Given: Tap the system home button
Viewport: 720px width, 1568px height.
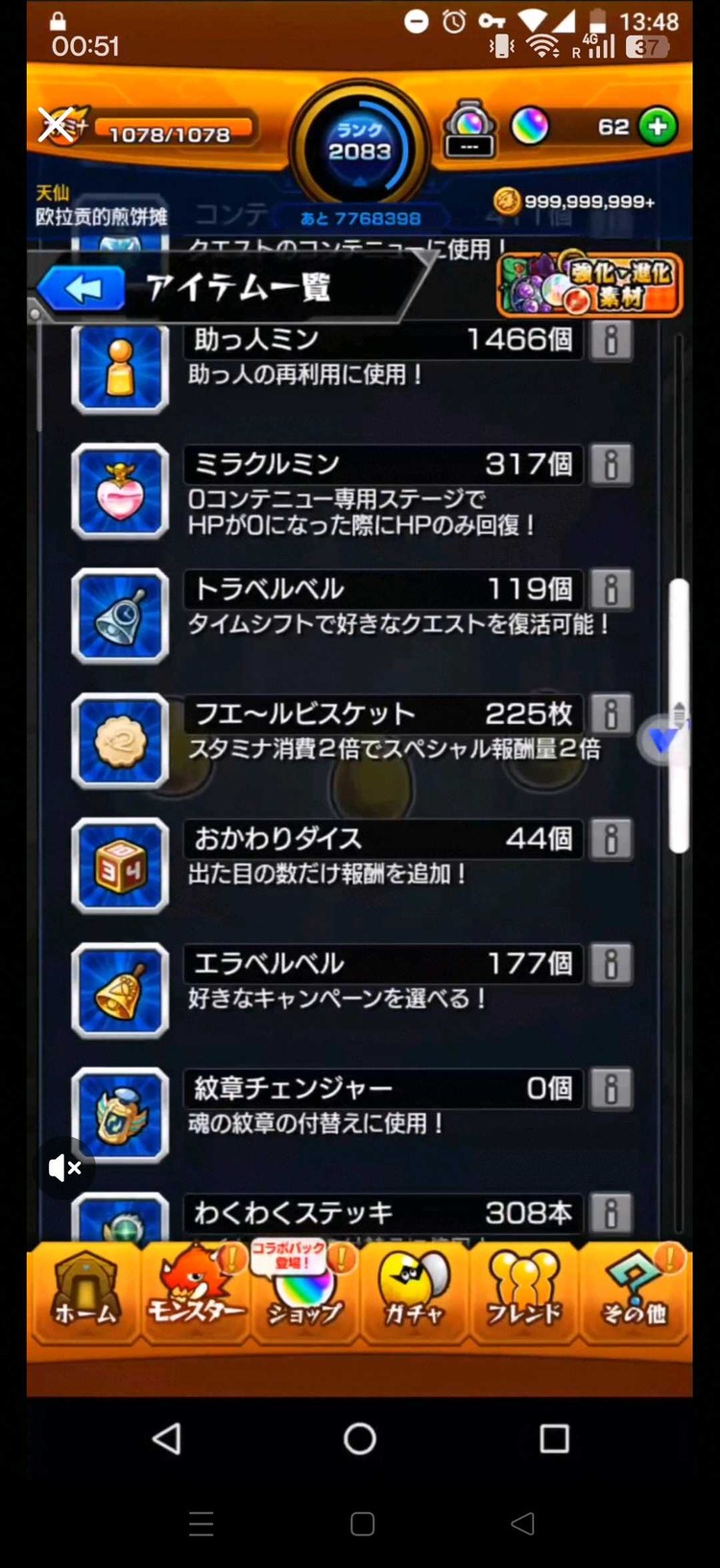Looking at the screenshot, I should [x=360, y=1437].
